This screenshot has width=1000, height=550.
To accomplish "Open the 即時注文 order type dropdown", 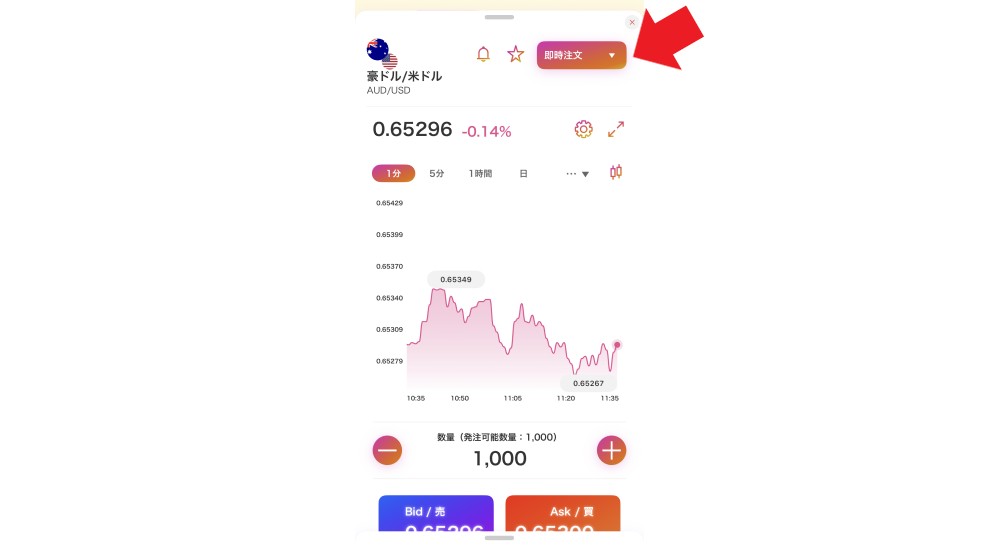I will 581,55.
